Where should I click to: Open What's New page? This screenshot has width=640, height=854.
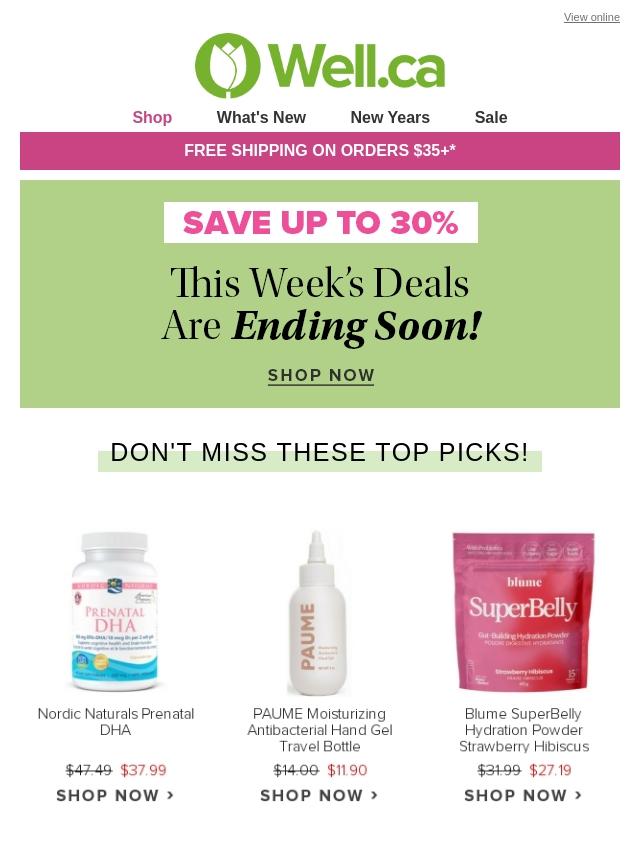tap(261, 117)
